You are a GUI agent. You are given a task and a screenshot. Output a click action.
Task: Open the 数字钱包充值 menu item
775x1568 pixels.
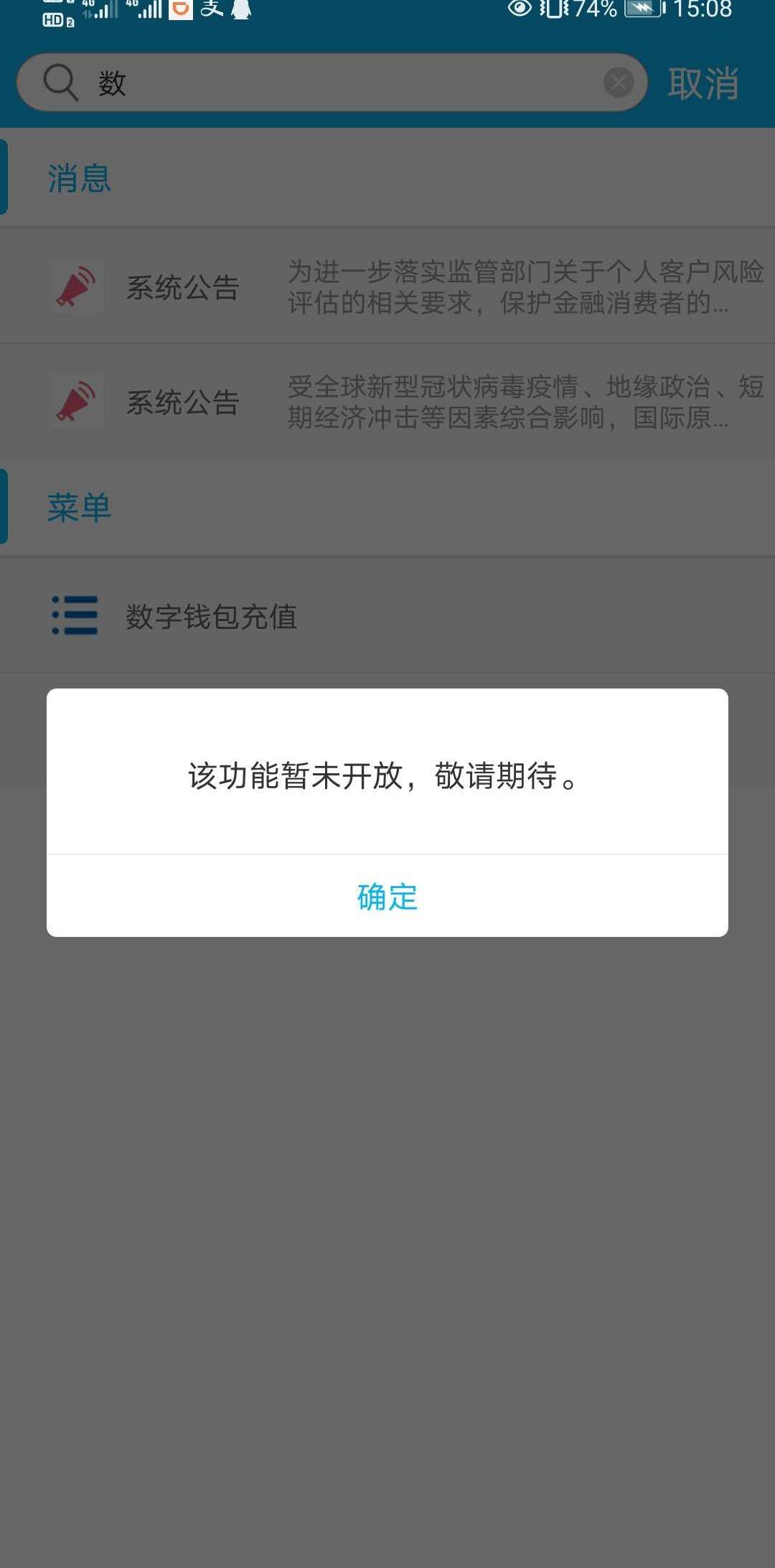387,615
